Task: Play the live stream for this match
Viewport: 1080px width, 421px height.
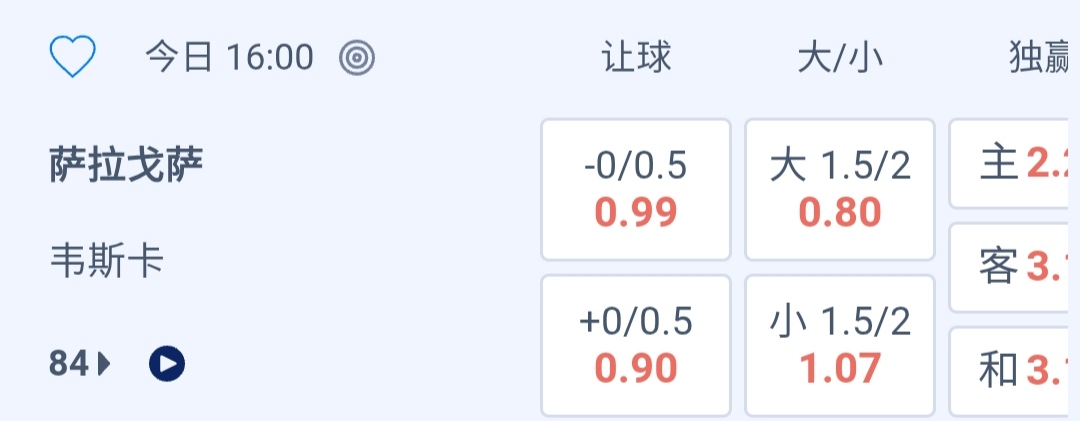Action: point(167,364)
